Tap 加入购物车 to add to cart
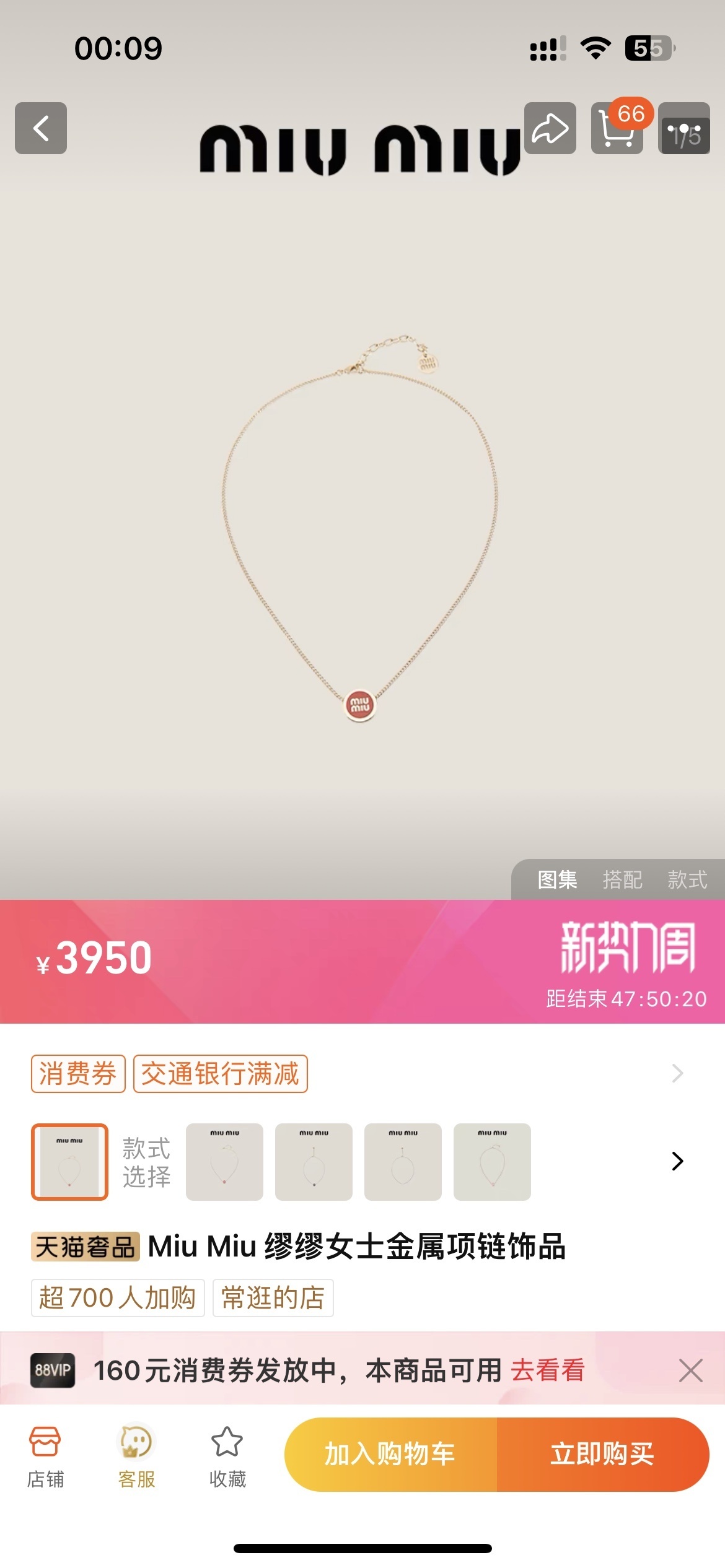Image resolution: width=725 pixels, height=1568 pixels. 390,1454
